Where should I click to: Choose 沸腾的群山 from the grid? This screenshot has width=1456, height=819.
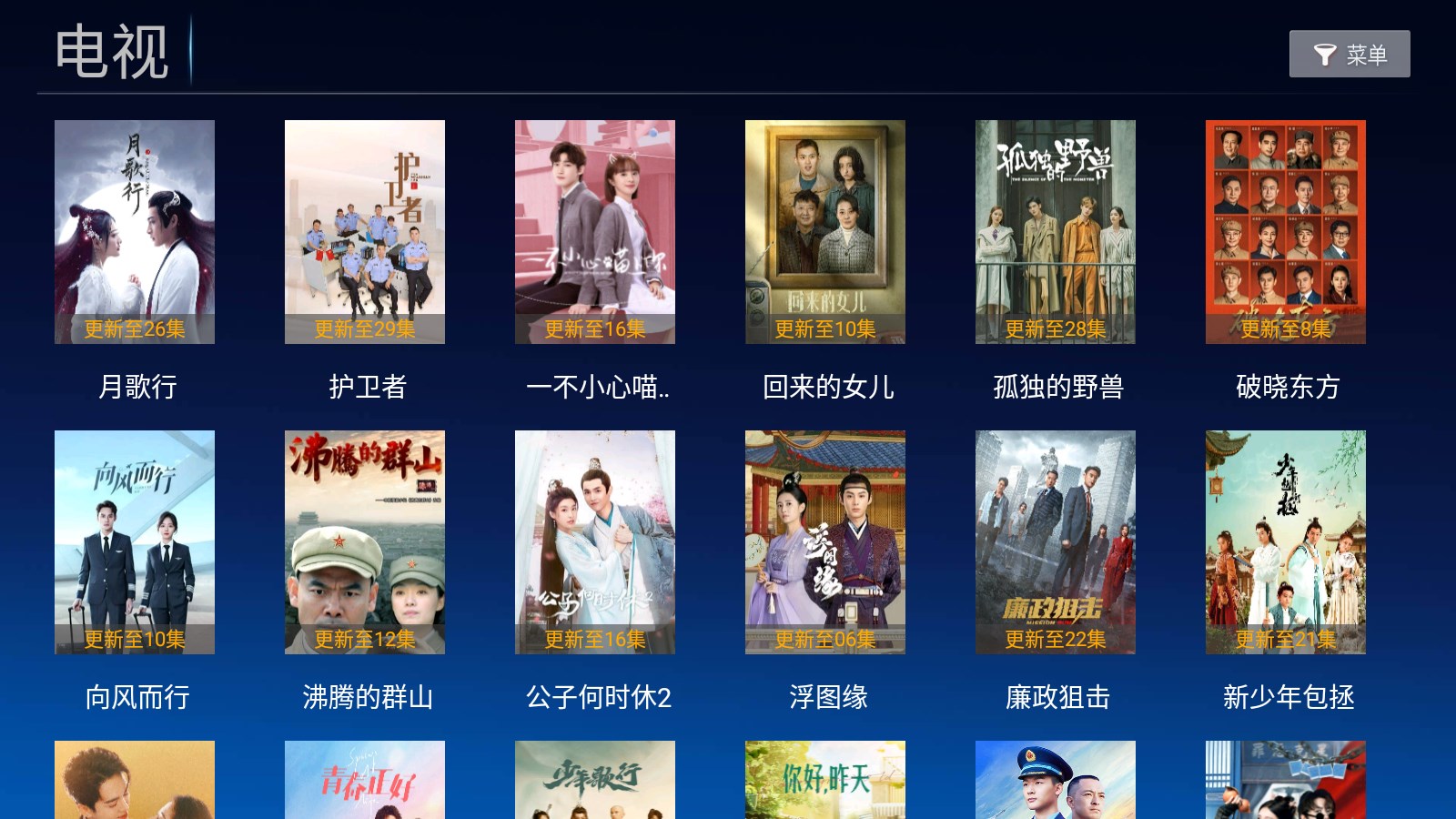pyautogui.click(x=365, y=542)
